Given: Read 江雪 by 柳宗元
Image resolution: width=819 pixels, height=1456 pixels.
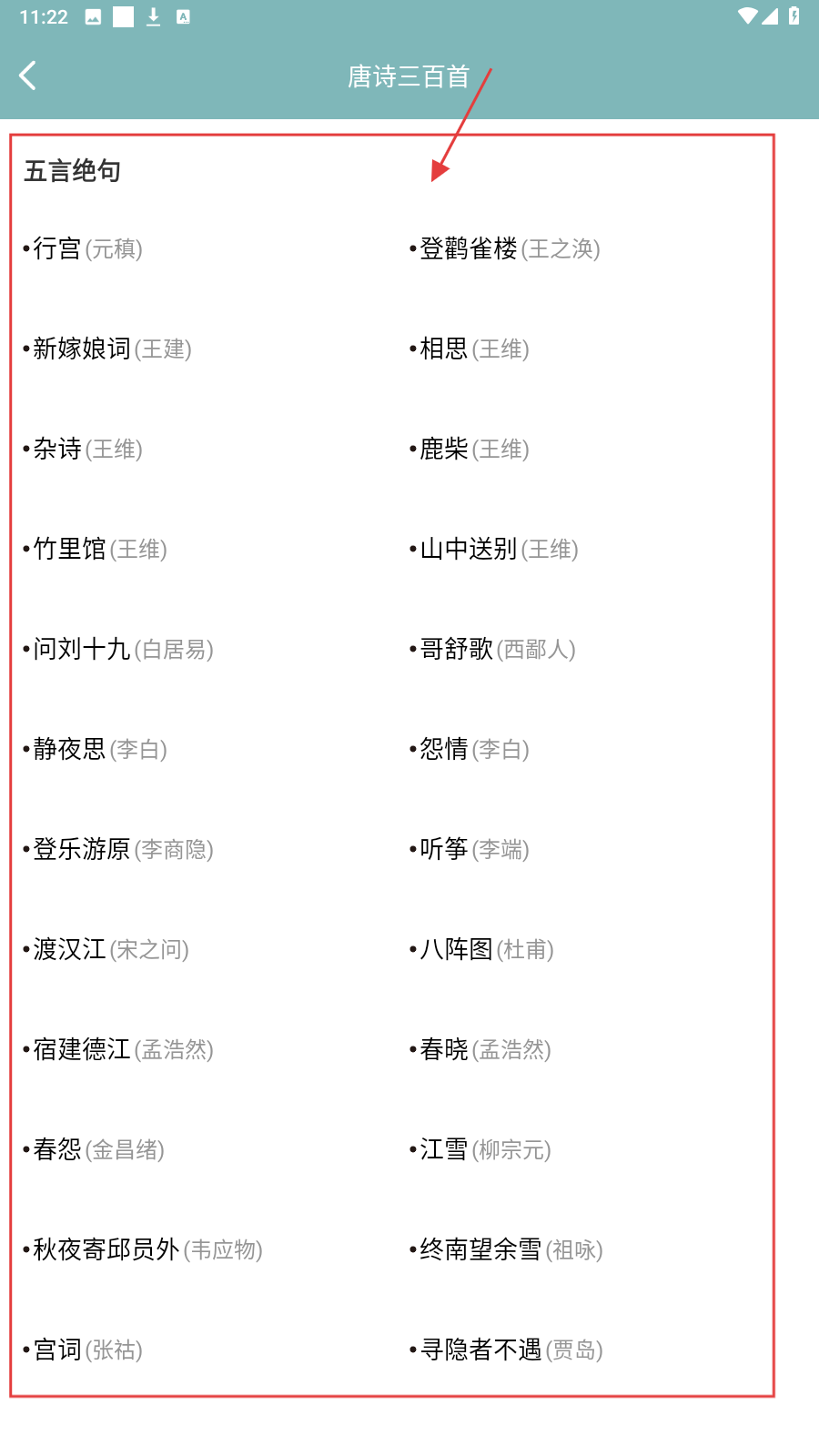Looking at the screenshot, I should 481,1149.
